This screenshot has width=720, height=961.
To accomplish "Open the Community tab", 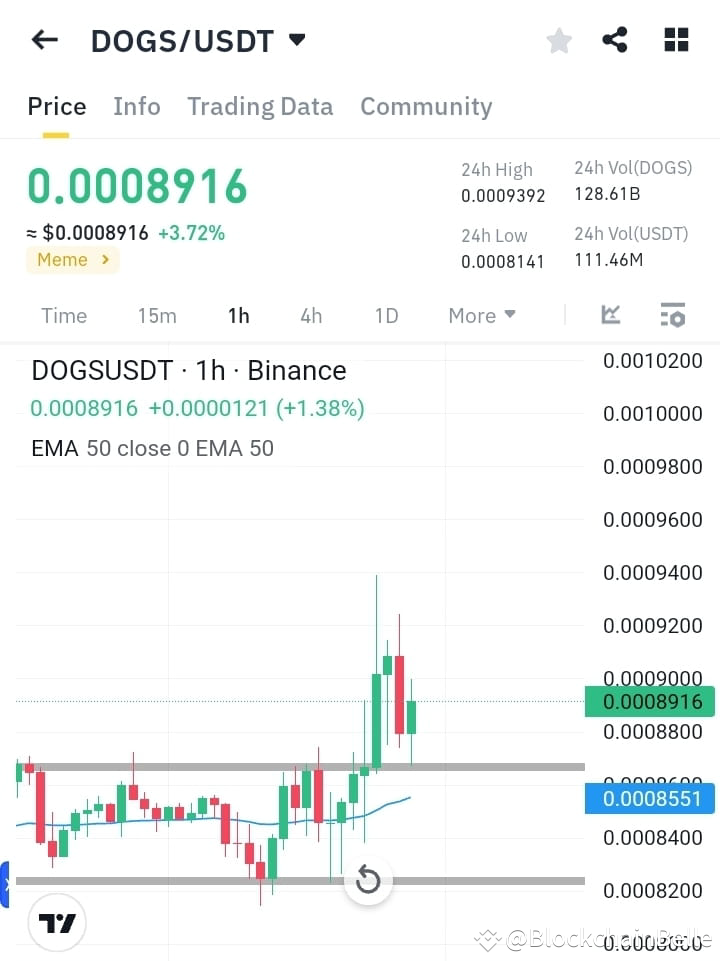I will click(426, 106).
